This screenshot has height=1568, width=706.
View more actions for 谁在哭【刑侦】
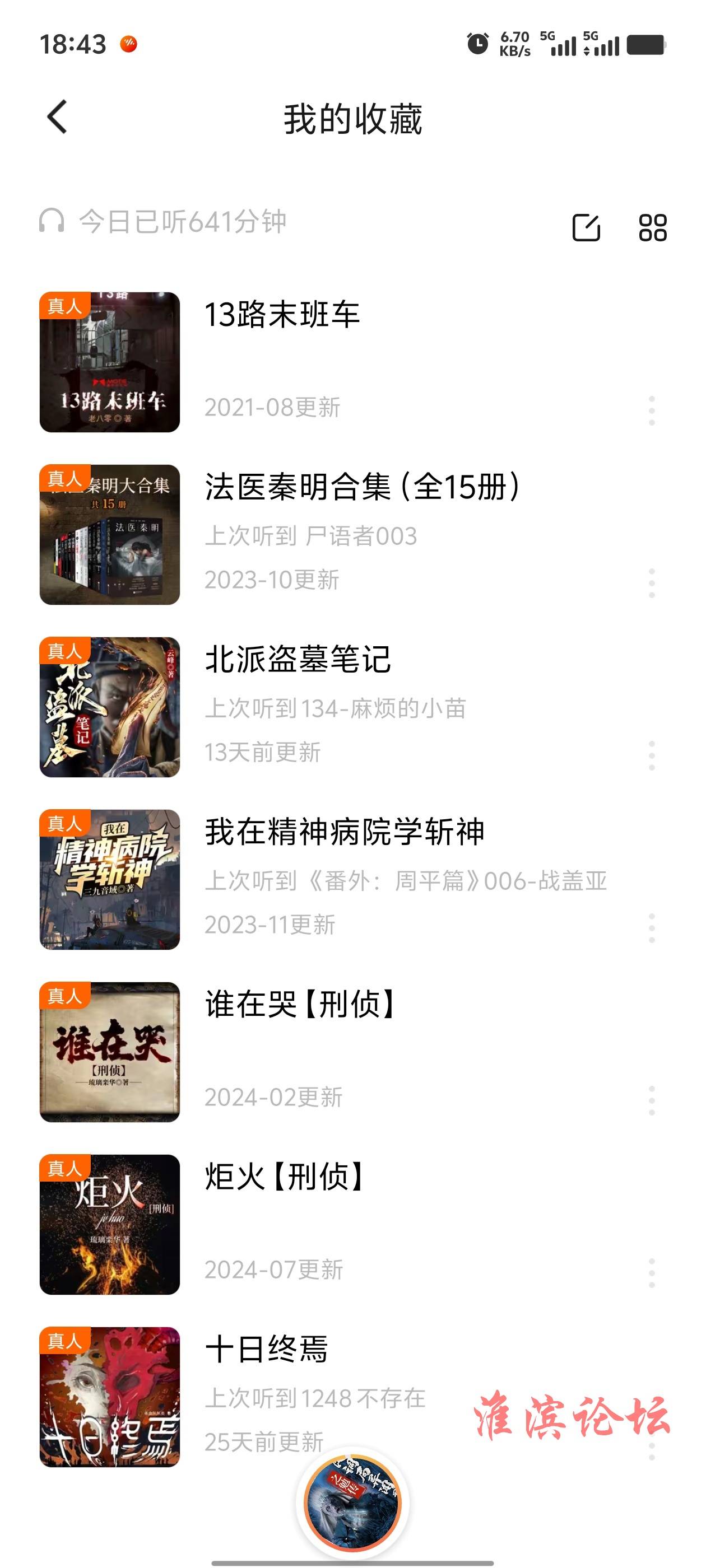tap(652, 1100)
